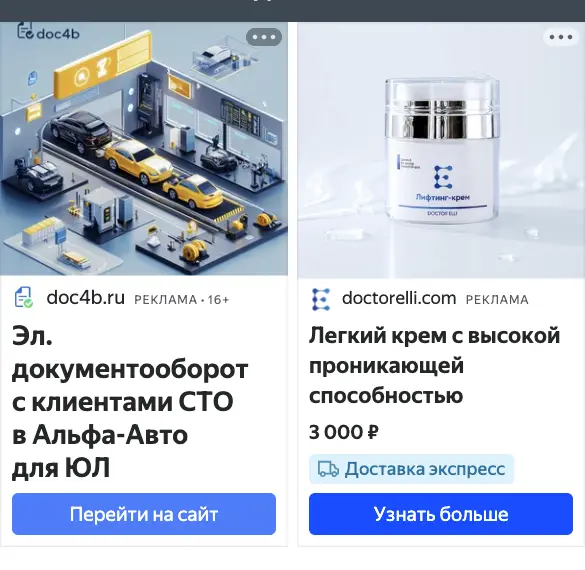Image resolution: width=585 pixels, height=570 pixels.
Task: Open the three-dot menu on doctorelli ad
Action: [x=560, y=37]
